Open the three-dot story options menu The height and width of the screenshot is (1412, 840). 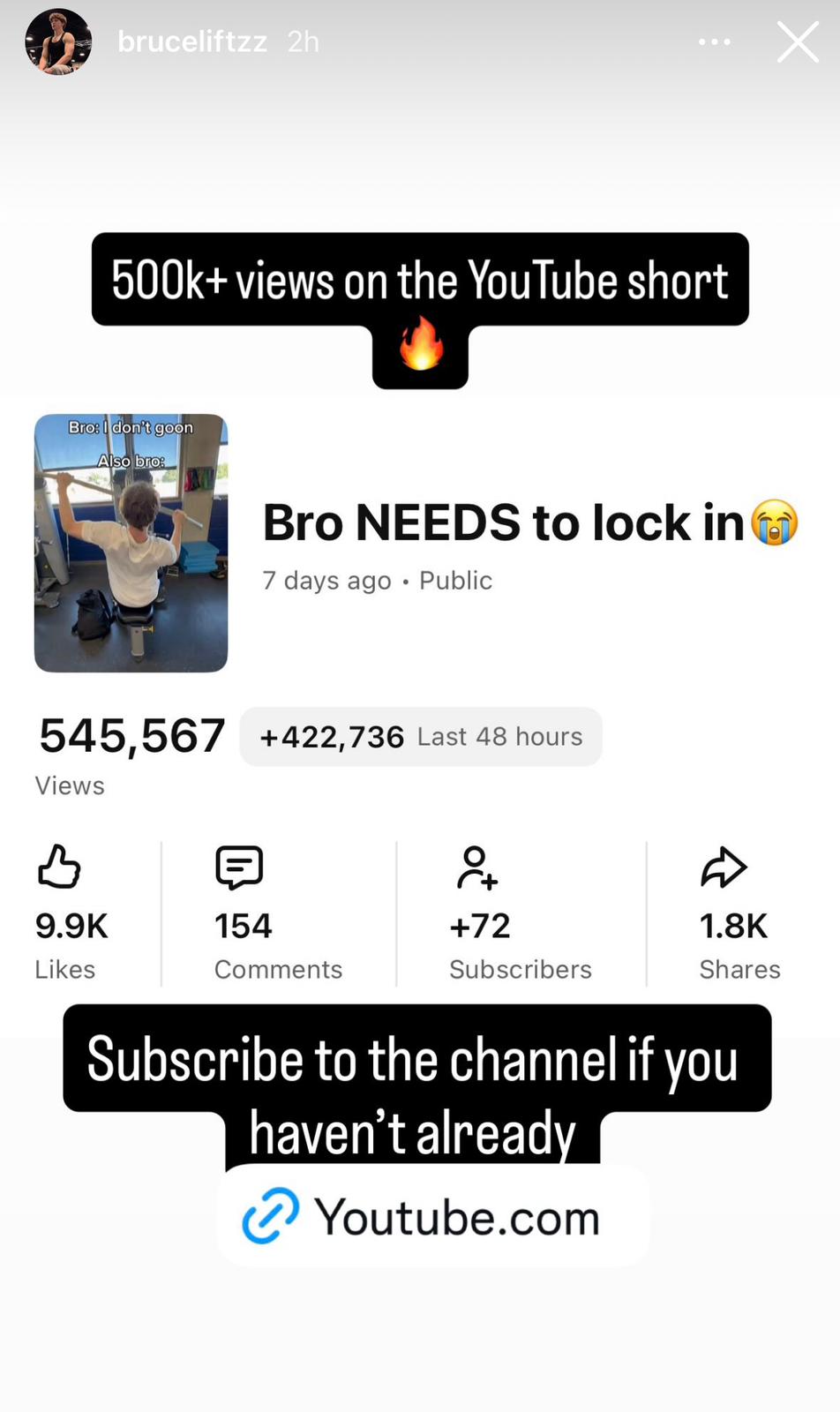[x=714, y=41]
